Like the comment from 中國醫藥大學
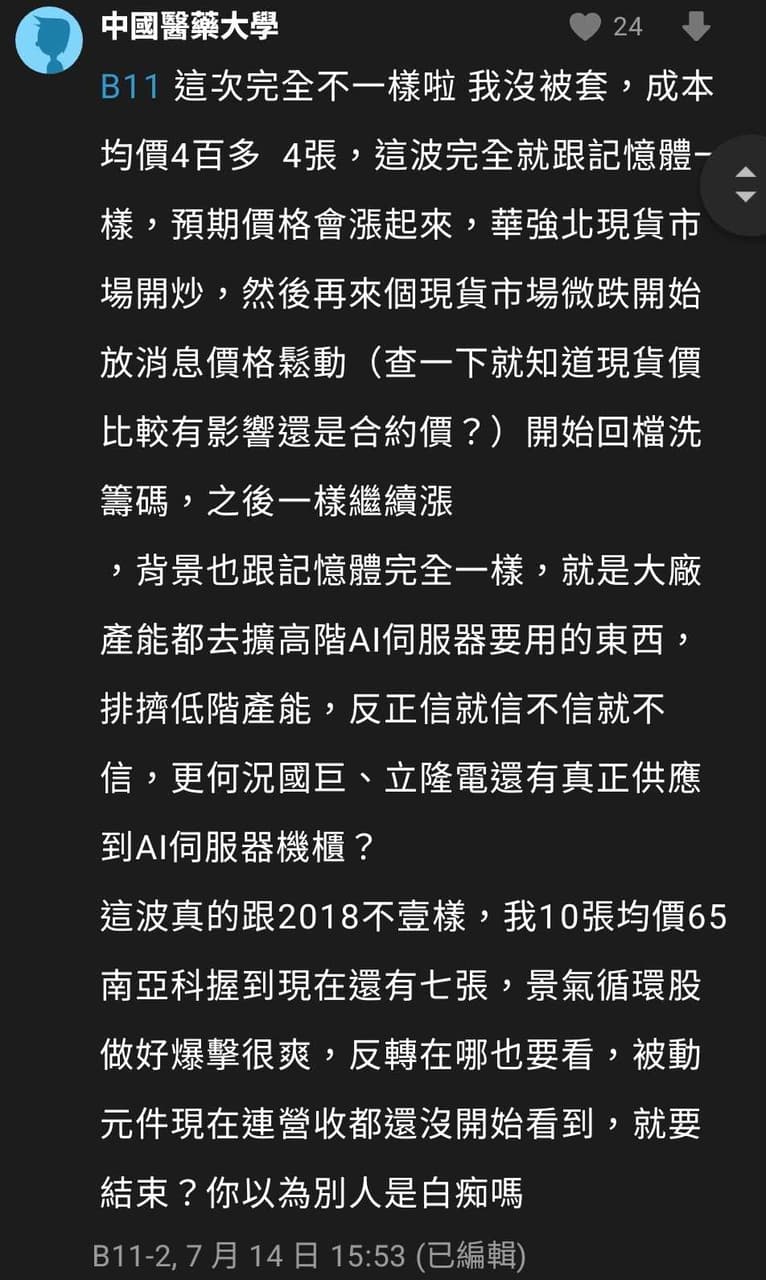Viewport: 766px width, 1280px height. [x=585, y=27]
